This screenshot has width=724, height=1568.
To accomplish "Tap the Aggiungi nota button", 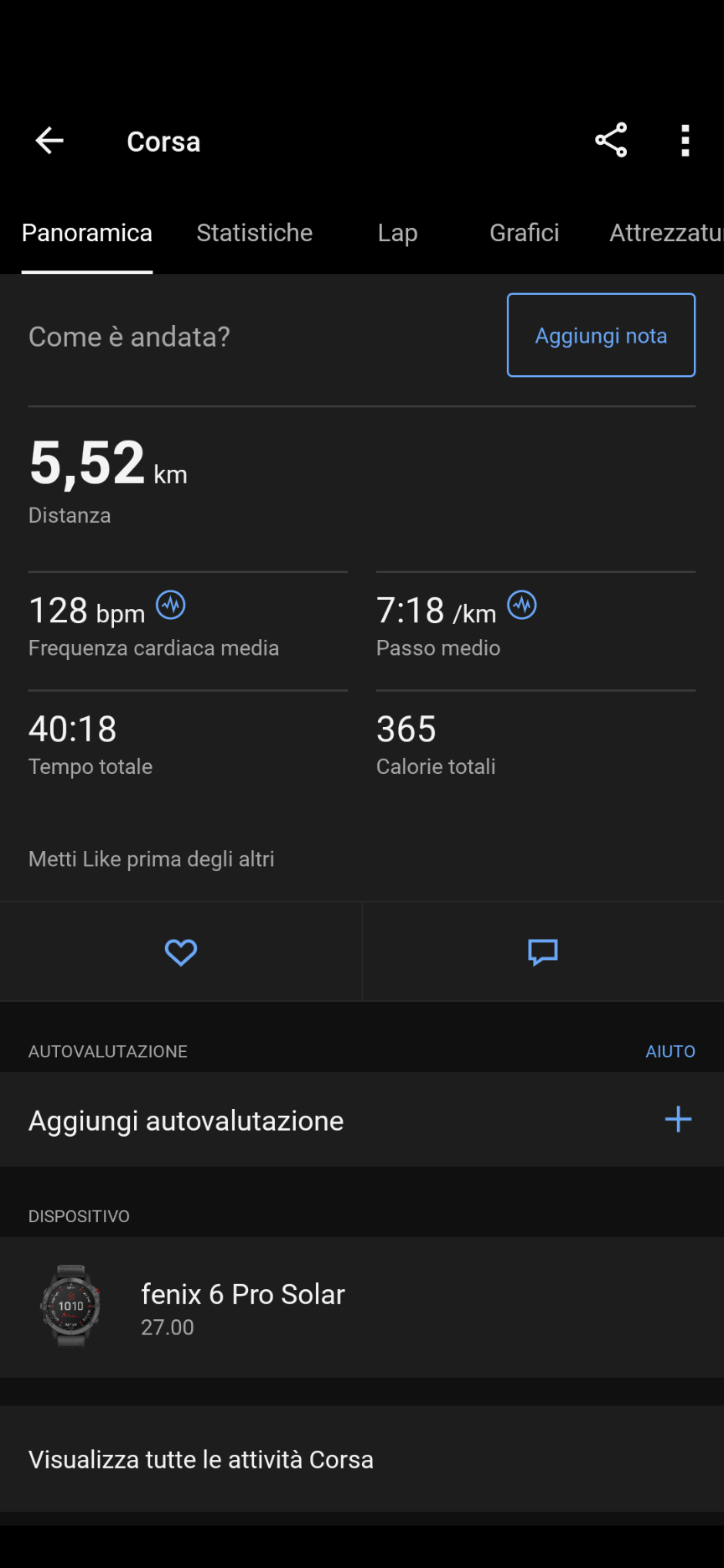I will coord(601,335).
